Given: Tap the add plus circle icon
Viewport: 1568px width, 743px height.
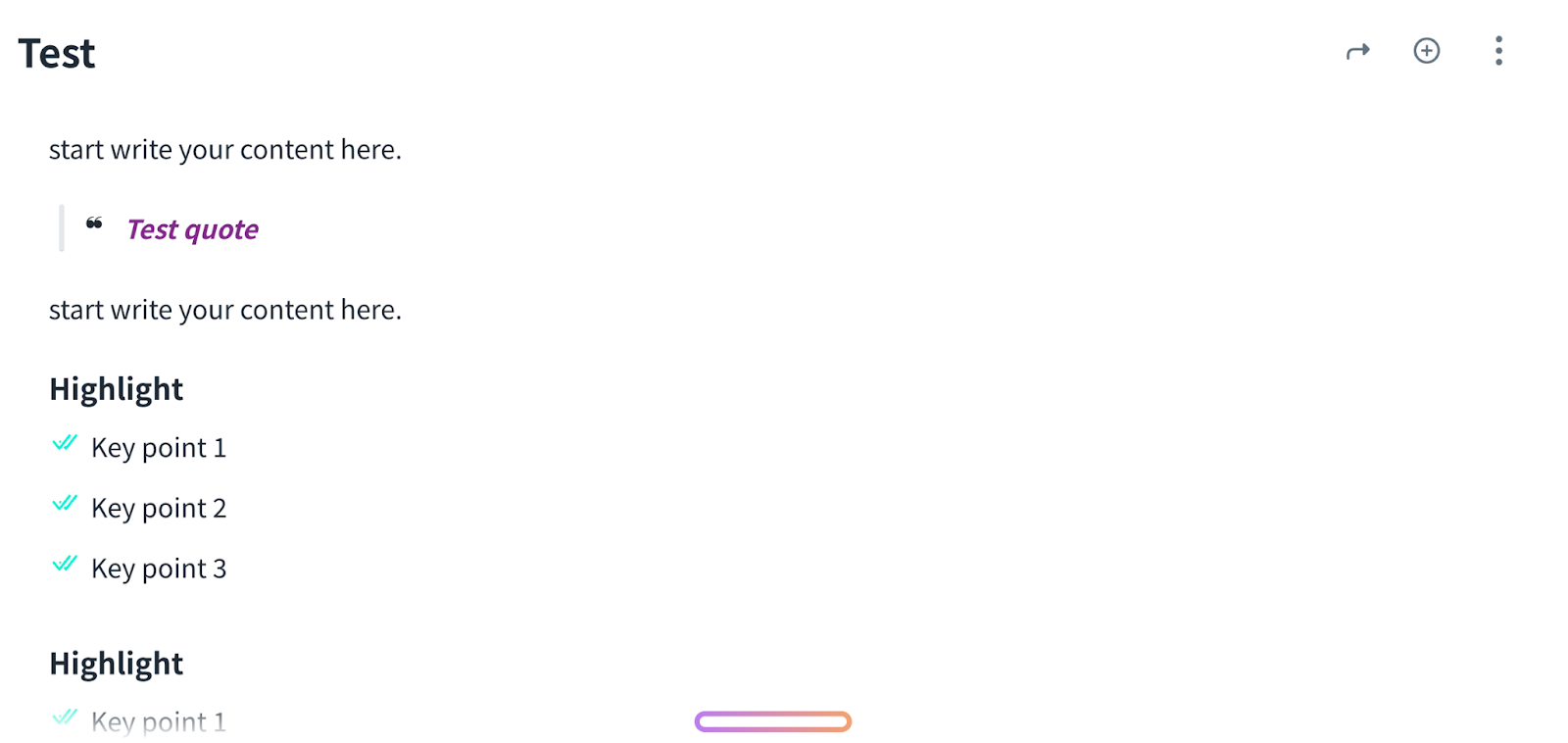Looking at the screenshot, I should pyautogui.click(x=1426, y=51).
